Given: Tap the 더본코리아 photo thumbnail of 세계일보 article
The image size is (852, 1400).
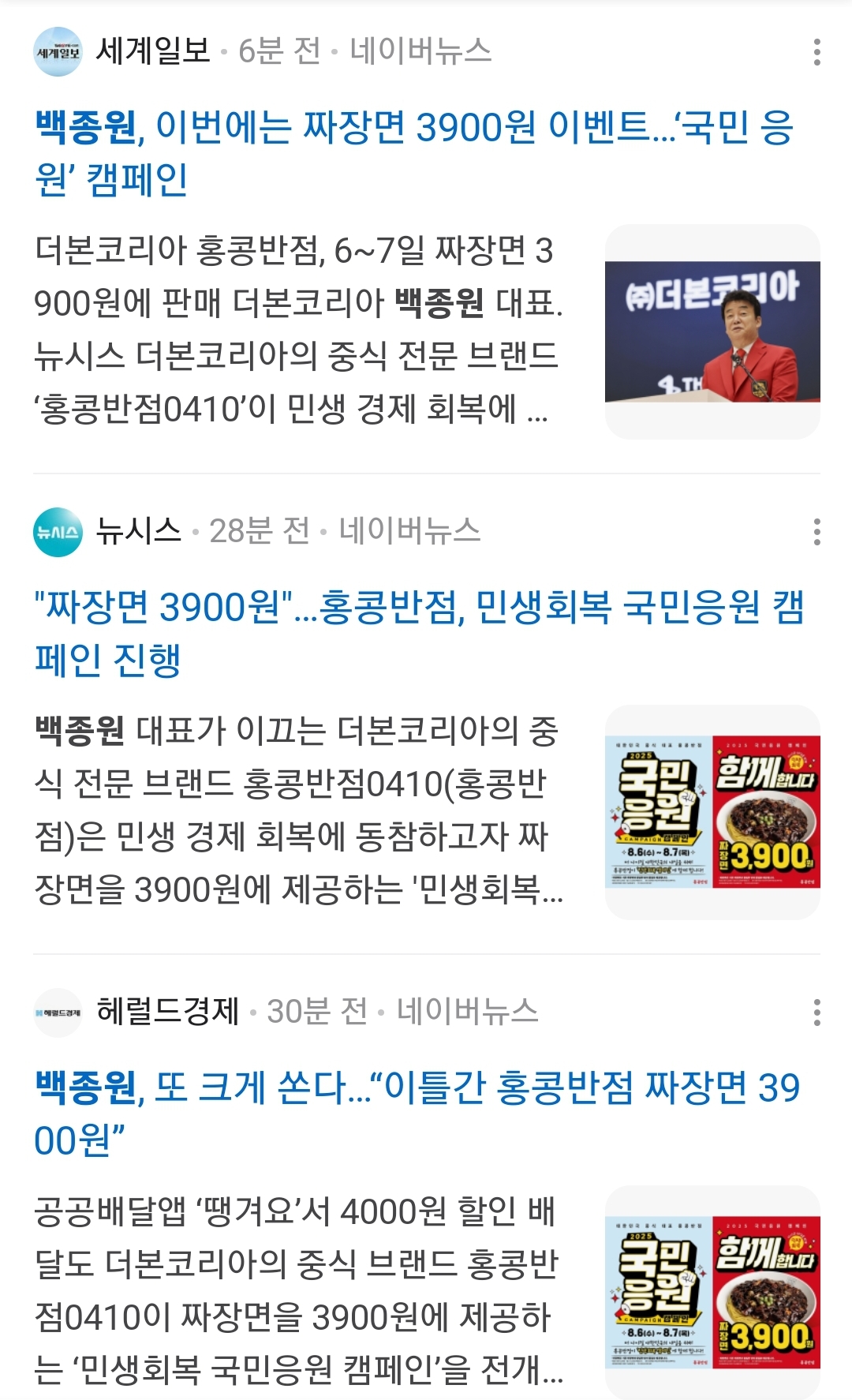Looking at the screenshot, I should point(712,331).
